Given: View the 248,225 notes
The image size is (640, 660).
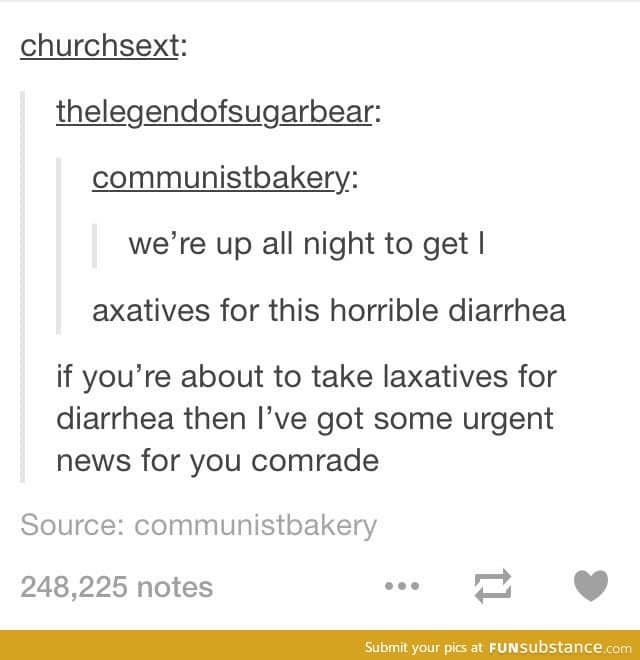Looking at the screenshot, I should (117, 587).
